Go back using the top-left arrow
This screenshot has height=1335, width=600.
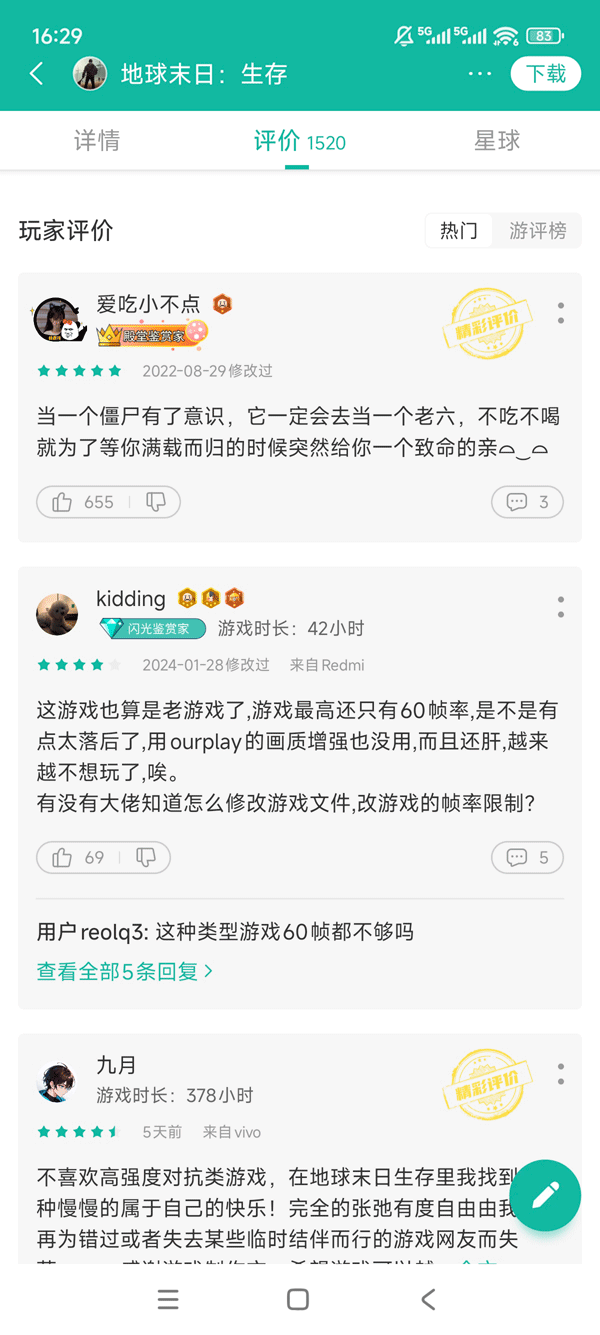(37, 74)
